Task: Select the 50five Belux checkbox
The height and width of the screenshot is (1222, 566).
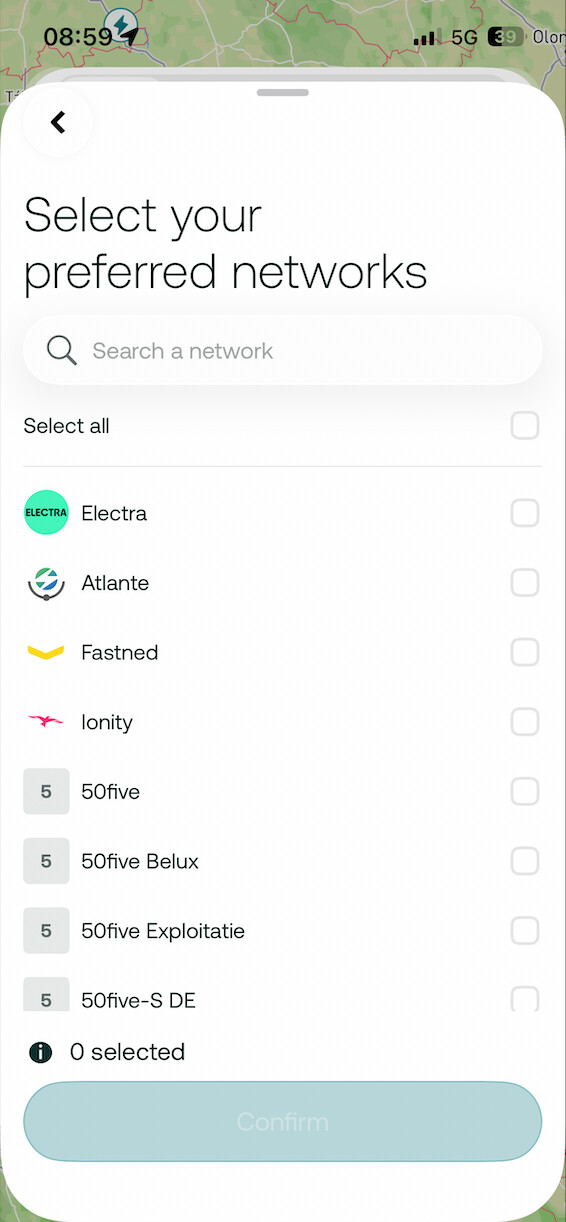Action: (x=525, y=861)
